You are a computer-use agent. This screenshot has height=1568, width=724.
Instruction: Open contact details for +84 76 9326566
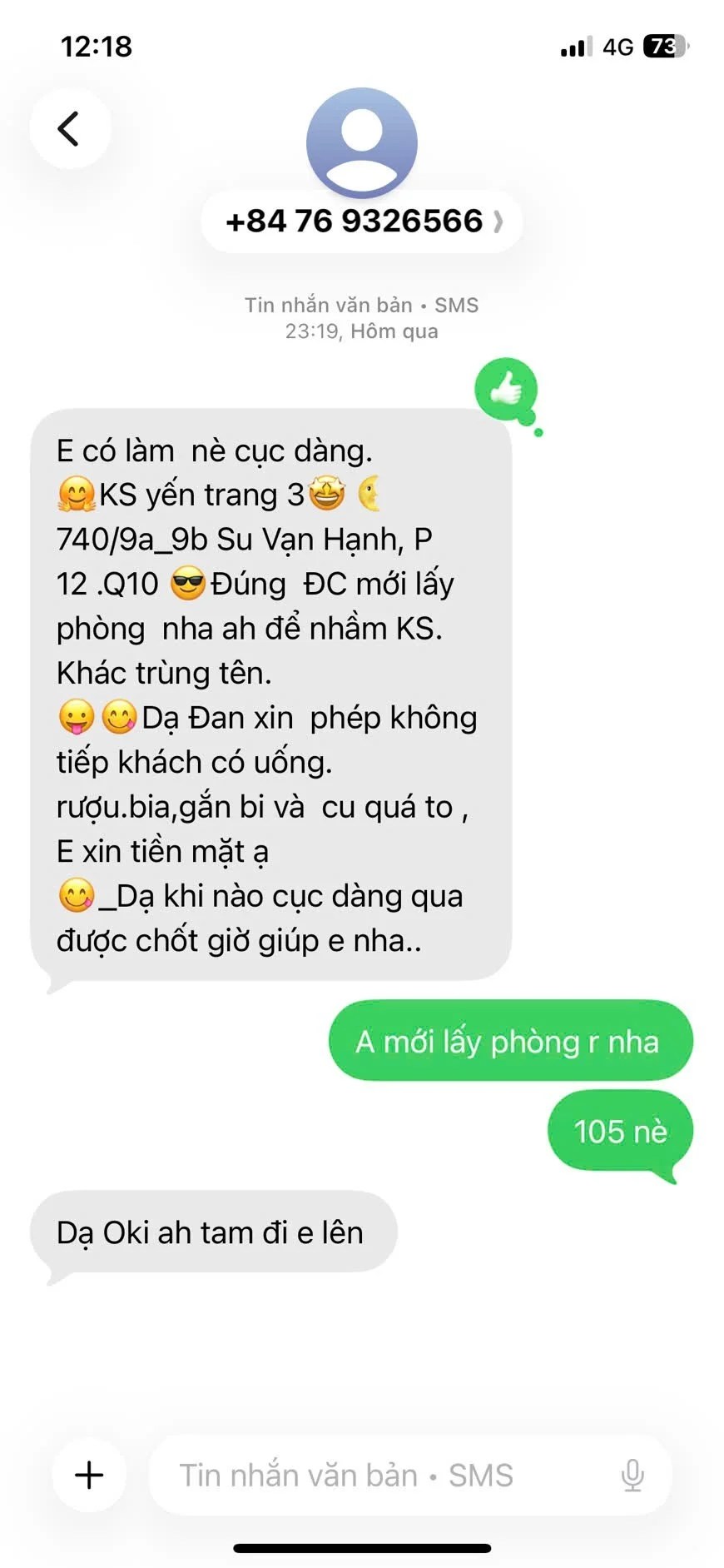click(x=362, y=222)
